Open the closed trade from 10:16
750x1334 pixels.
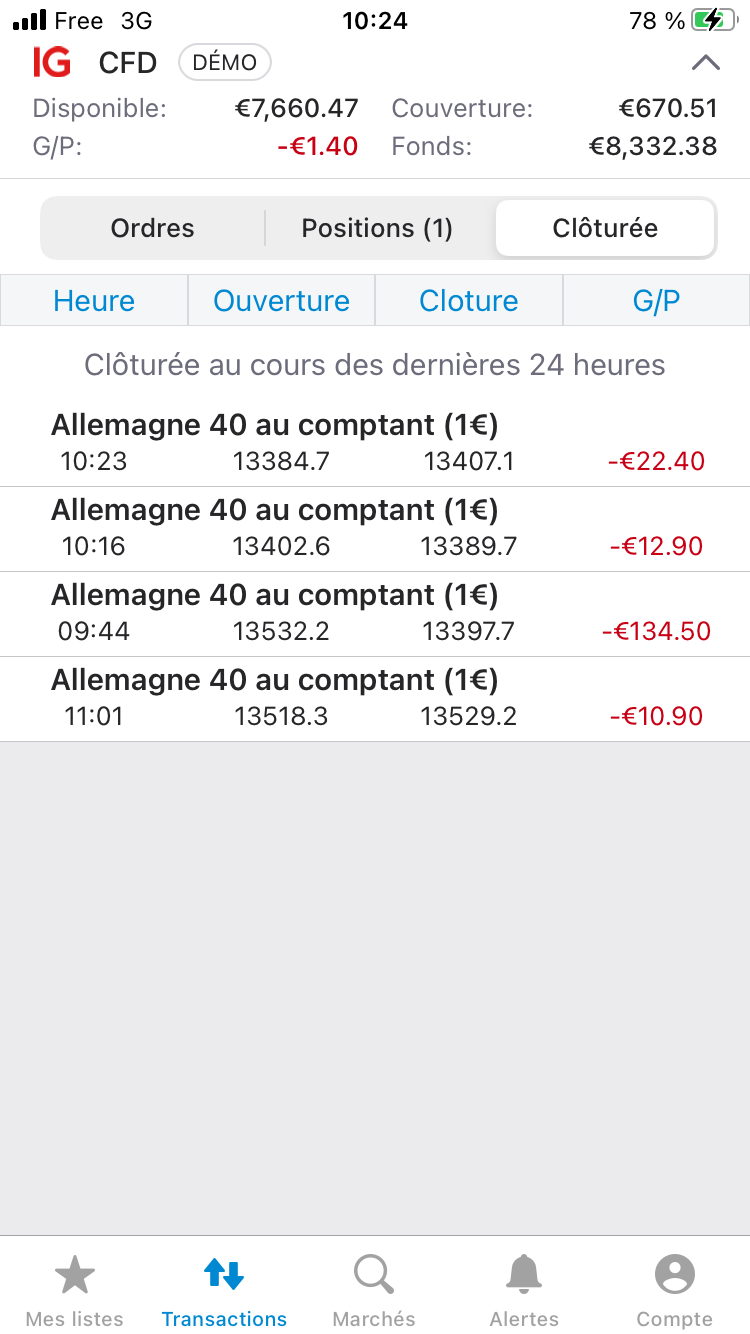point(375,528)
